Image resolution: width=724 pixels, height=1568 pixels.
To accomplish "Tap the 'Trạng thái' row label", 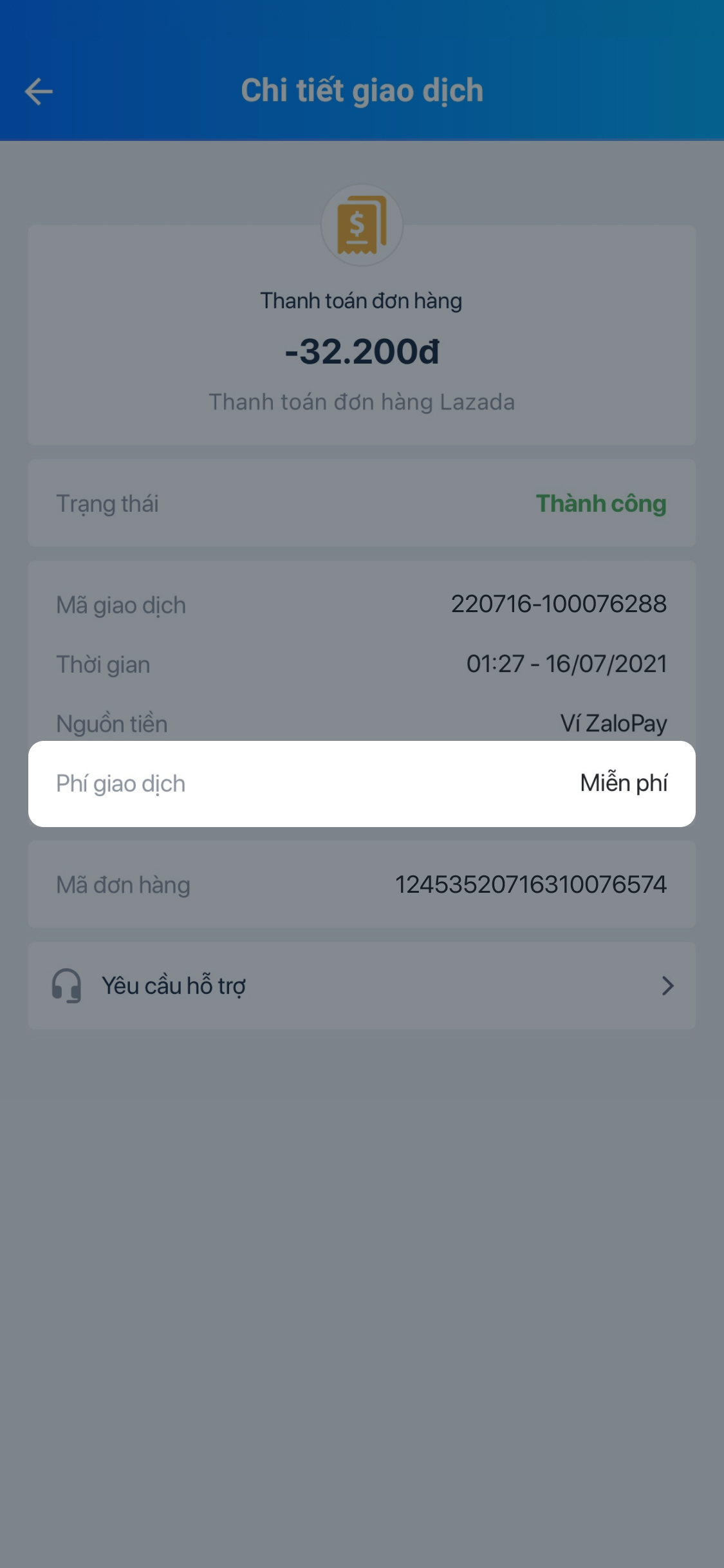I will click(107, 504).
